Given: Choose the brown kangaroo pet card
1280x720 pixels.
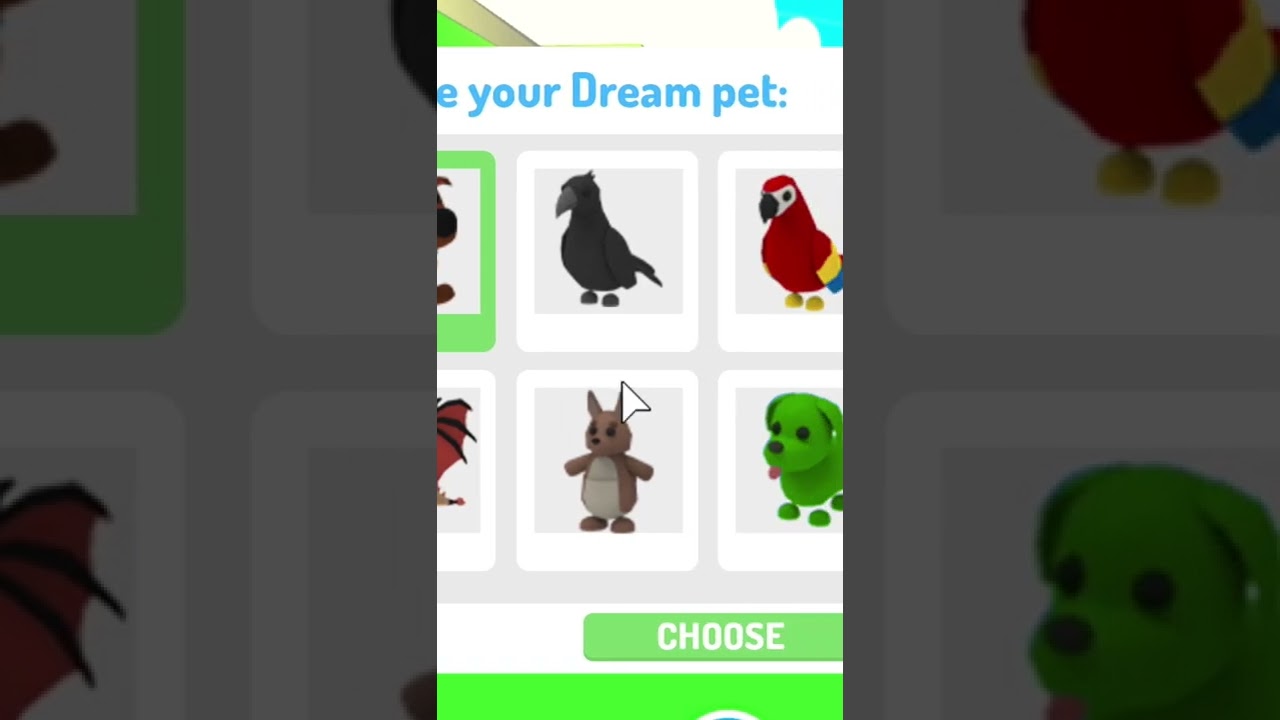Looking at the screenshot, I should [x=607, y=470].
